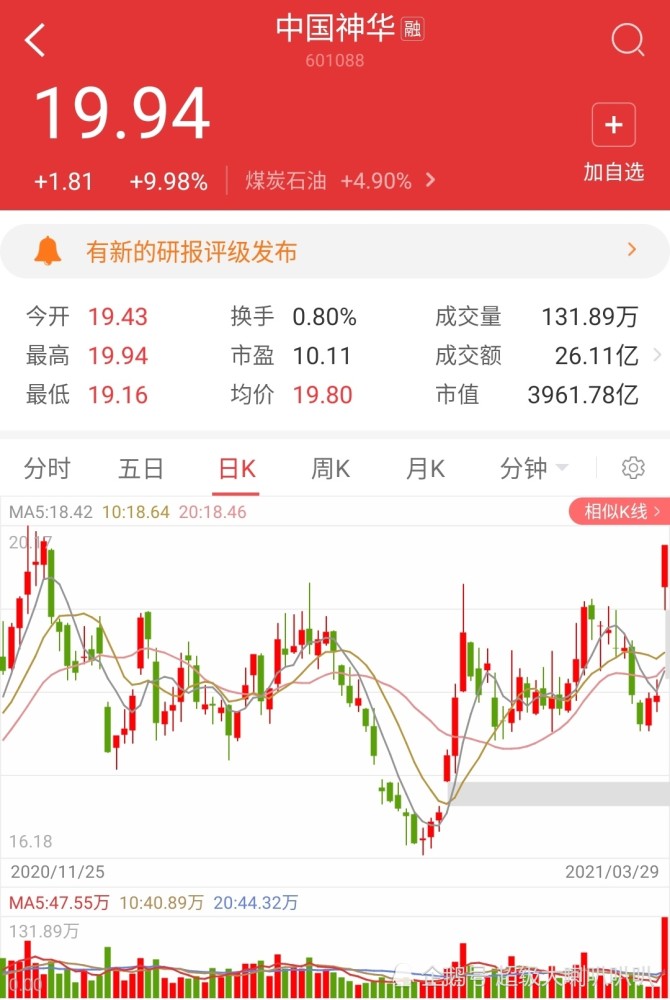The width and height of the screenshot is (670, 1000).
Task: Switch to the 五日 chart tab
Action: (141, 468)
